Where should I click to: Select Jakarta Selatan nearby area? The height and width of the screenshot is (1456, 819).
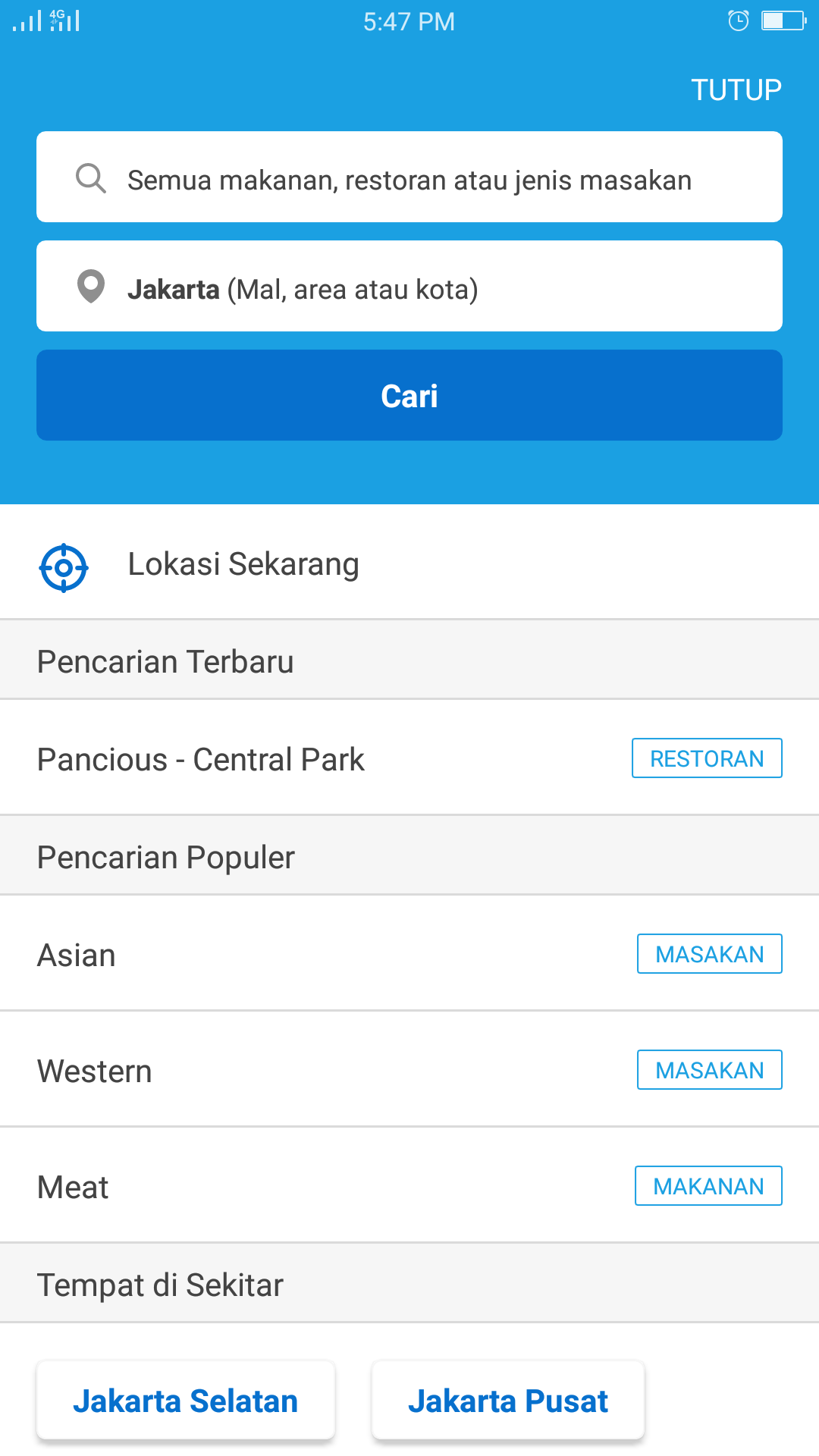pyautogui.click(x=186, y=1401)
